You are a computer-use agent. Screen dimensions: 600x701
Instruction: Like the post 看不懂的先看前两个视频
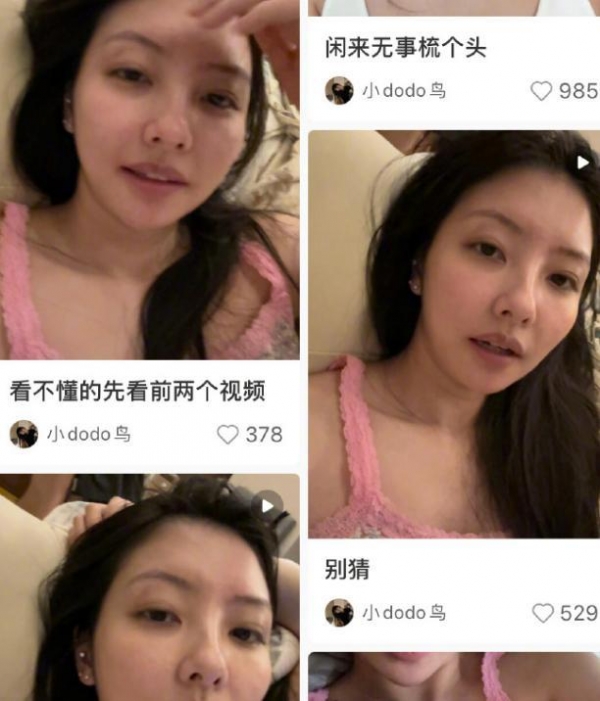pyautogui.click(x=229, y=435)
